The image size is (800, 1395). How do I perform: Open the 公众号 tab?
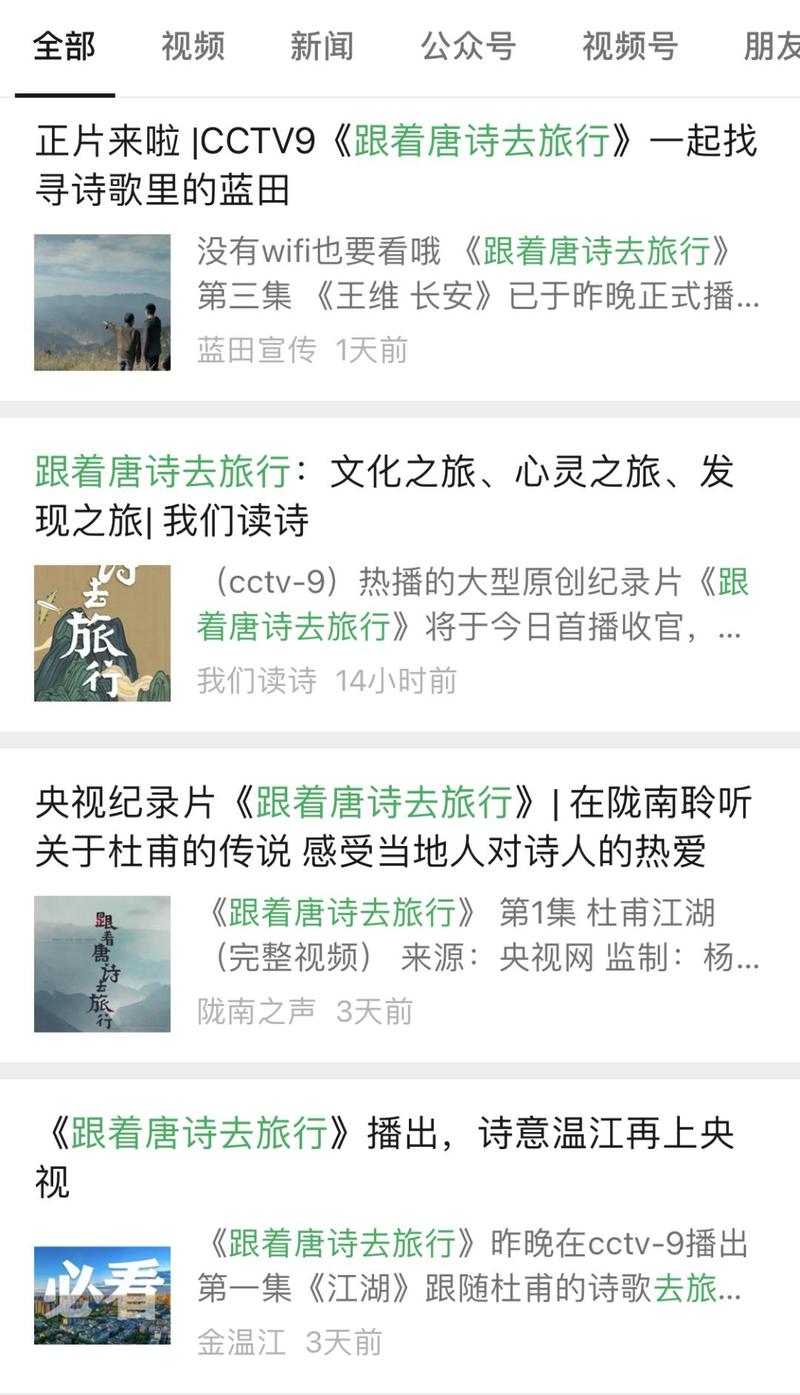coord(467,46)
